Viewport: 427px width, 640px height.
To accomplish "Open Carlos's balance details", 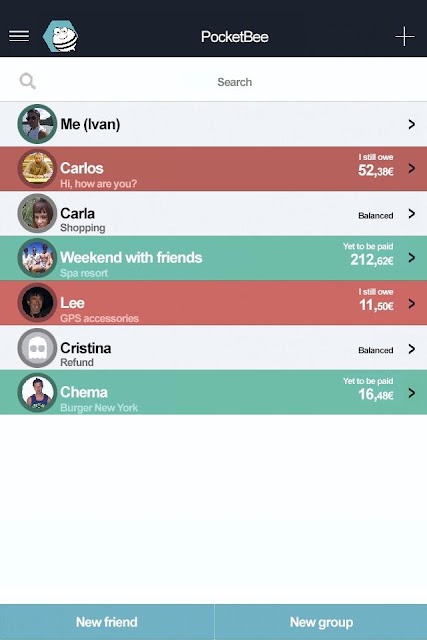I will point(214,169).
